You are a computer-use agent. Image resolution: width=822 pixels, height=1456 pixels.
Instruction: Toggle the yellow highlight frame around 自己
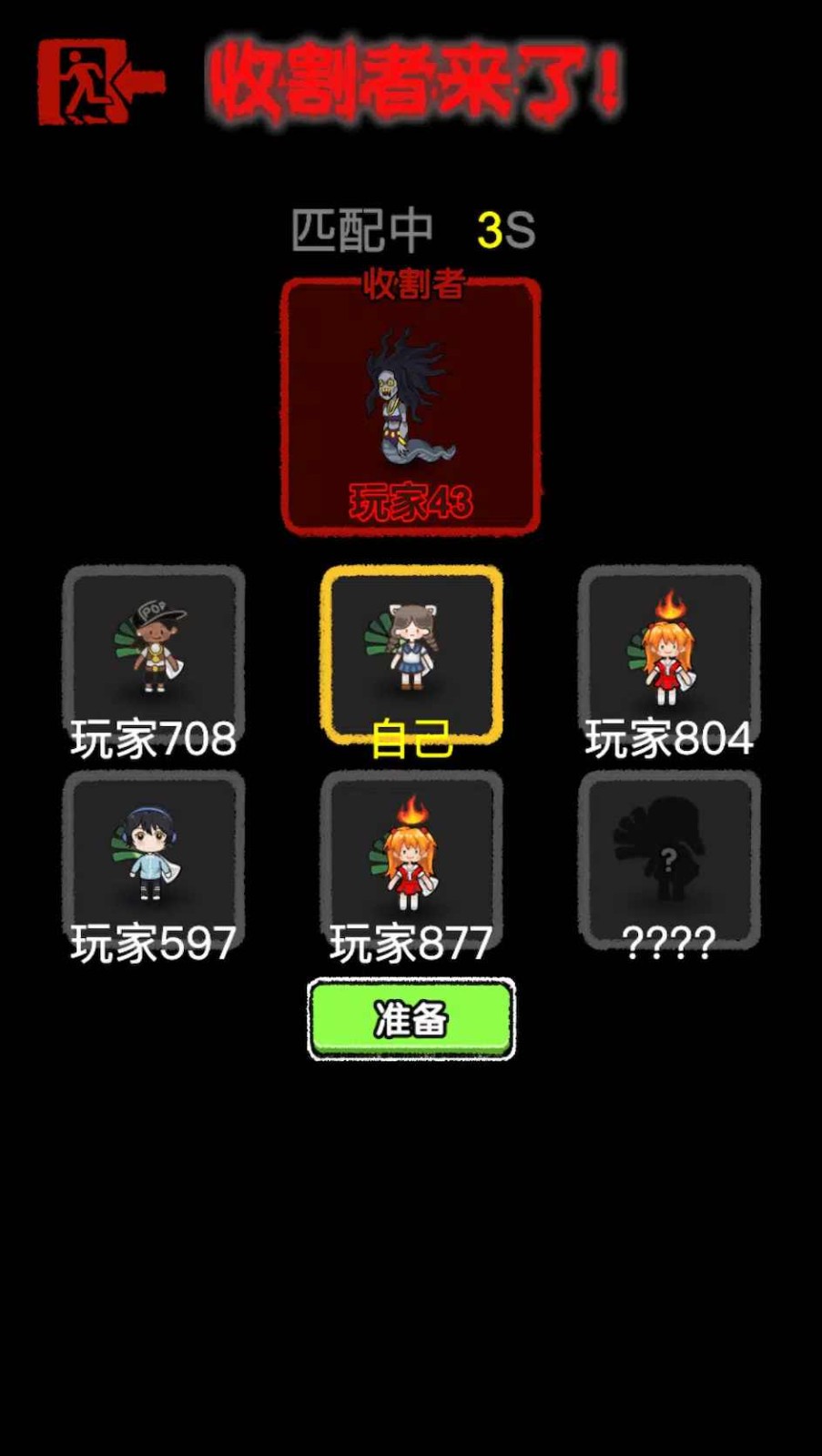coord(411,574)
